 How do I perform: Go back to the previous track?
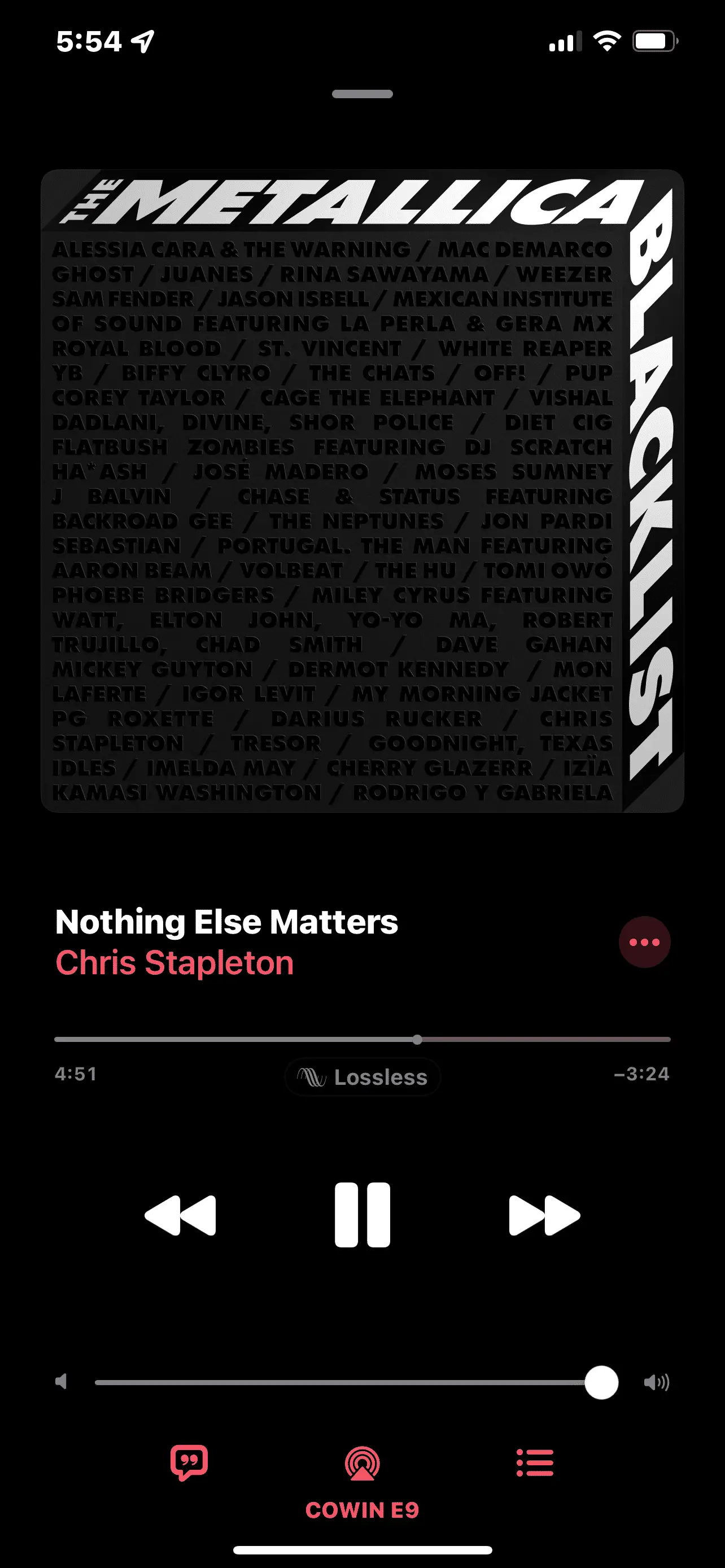180,1215
